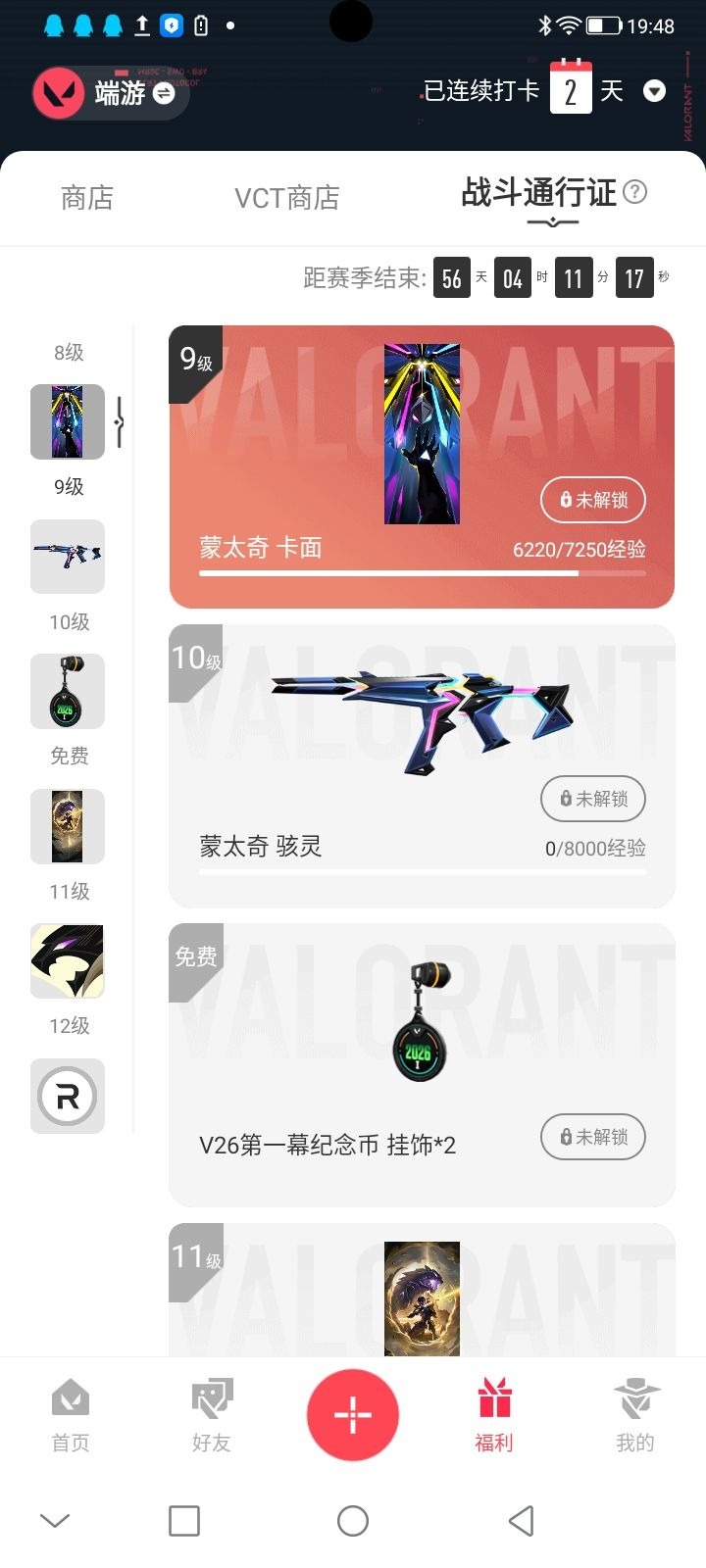The height and width of the screenshot is (1568, 706).
Task: Go to the 首页 home tab
Action: (71, 1415)
